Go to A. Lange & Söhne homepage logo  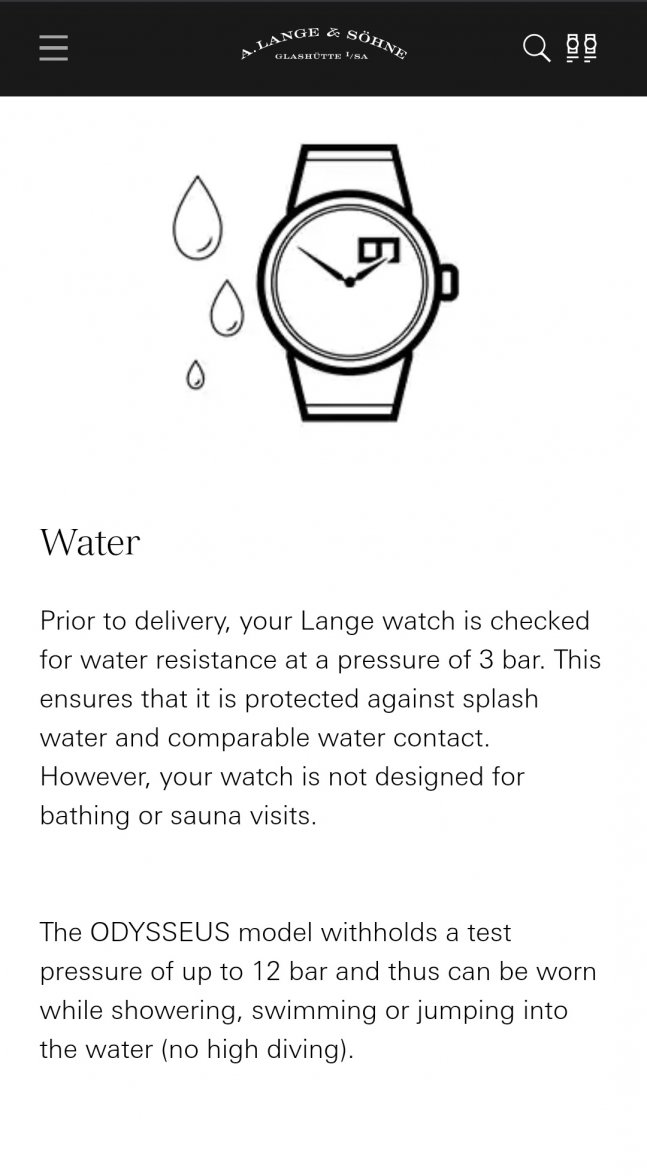click(323, 47)
